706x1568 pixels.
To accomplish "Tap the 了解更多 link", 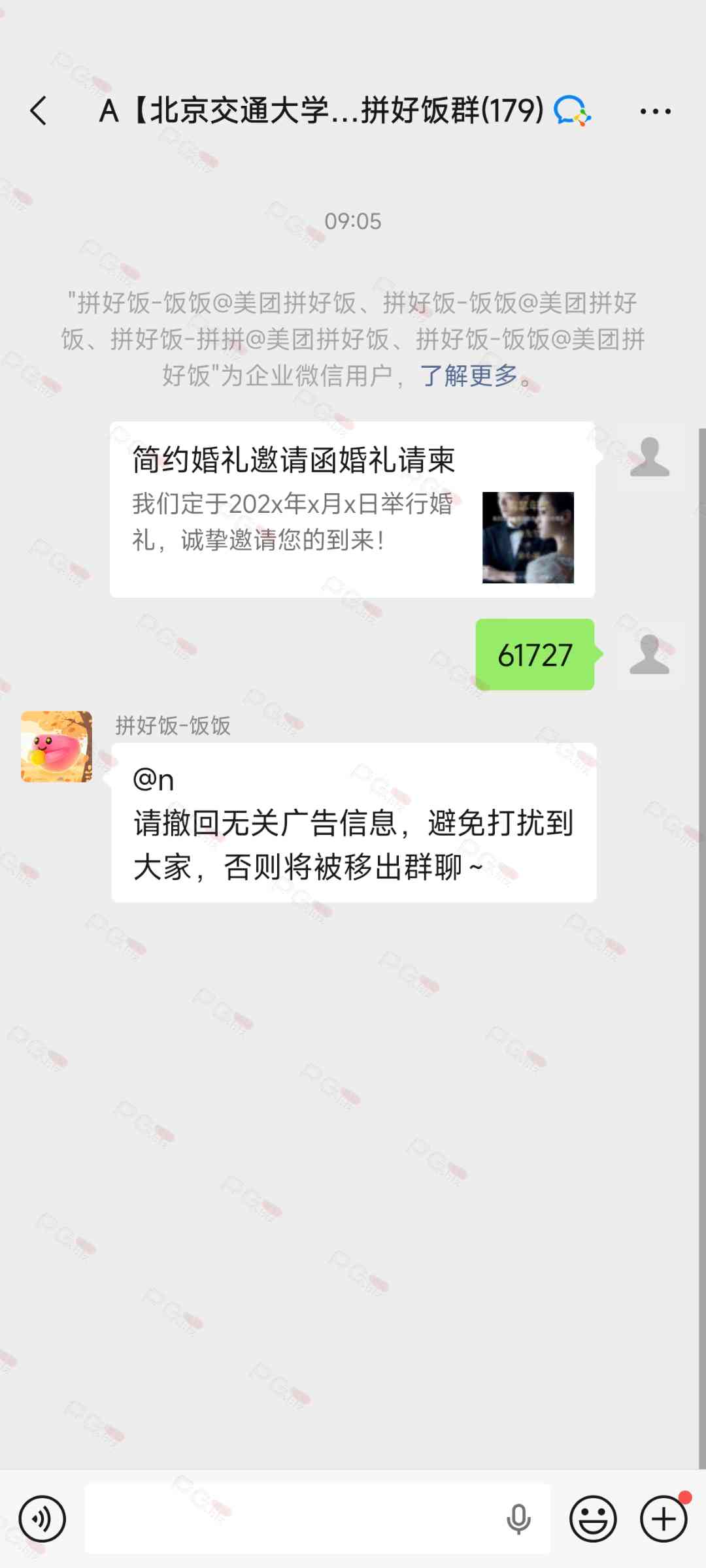I will [468, 376].
